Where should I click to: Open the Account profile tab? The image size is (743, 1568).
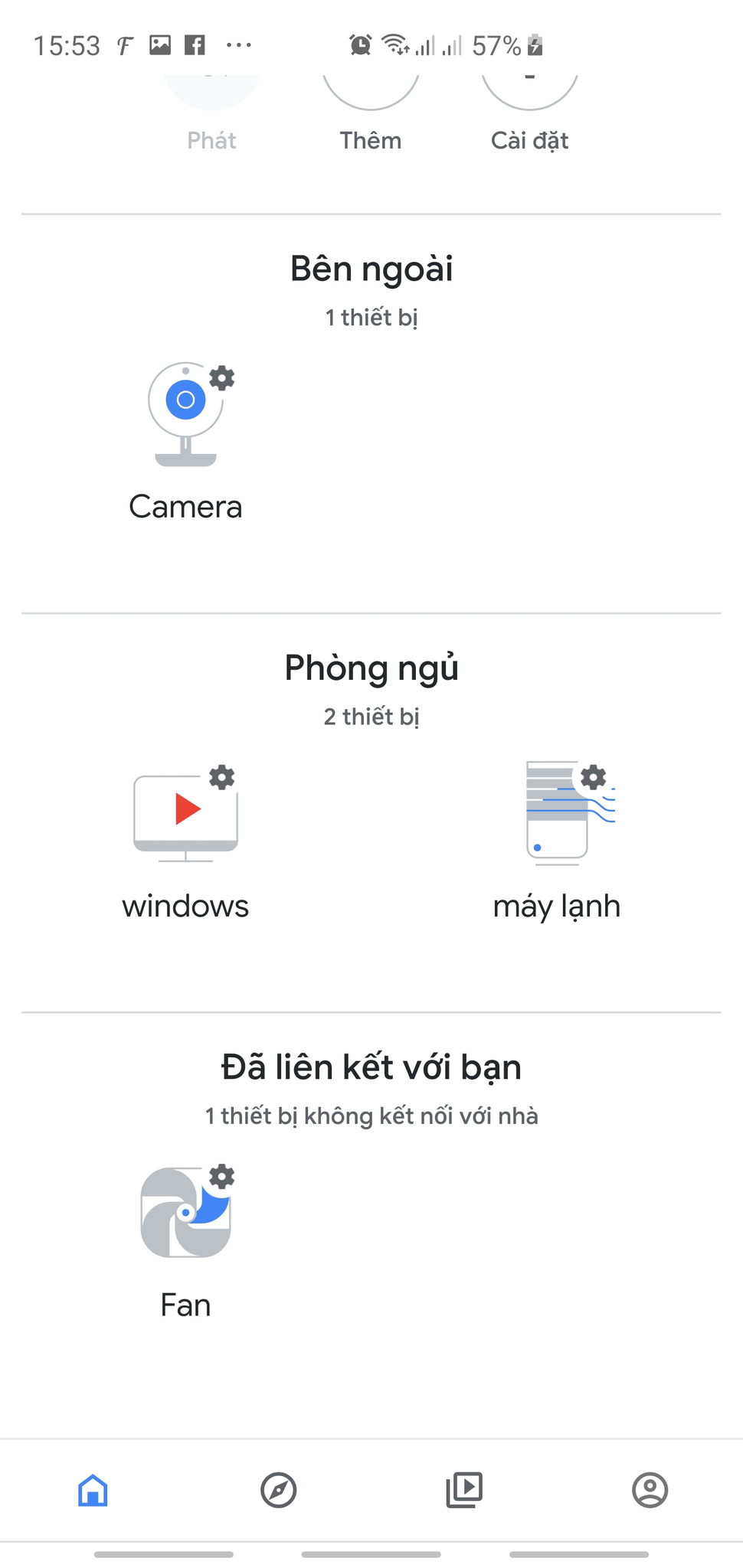tap(650, 1490)
